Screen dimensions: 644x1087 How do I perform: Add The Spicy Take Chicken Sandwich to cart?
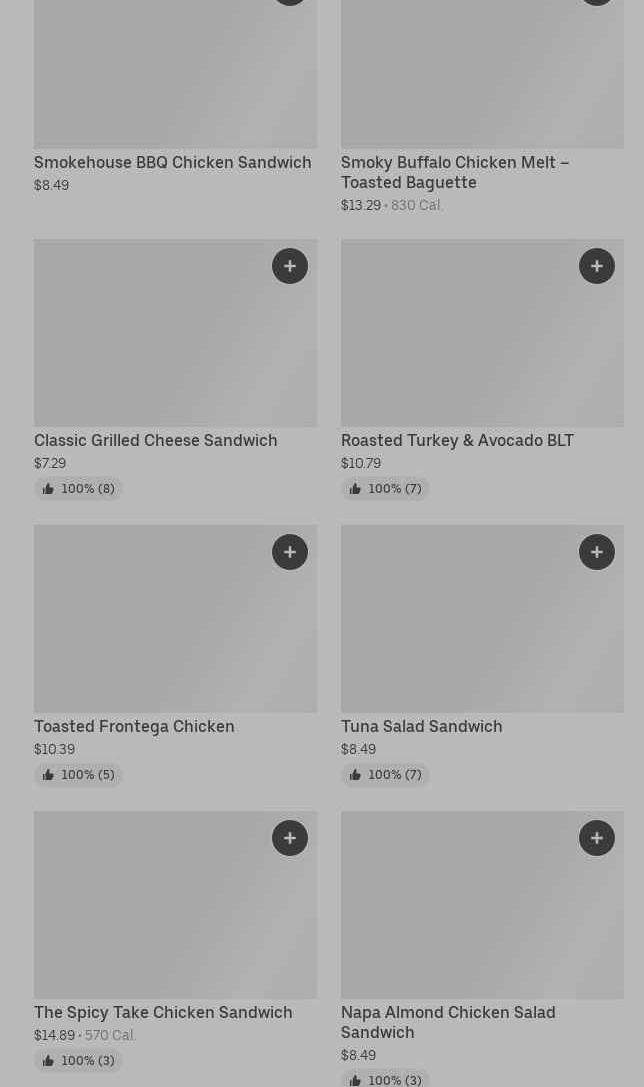pyautogui.click(x=290, y=838)
